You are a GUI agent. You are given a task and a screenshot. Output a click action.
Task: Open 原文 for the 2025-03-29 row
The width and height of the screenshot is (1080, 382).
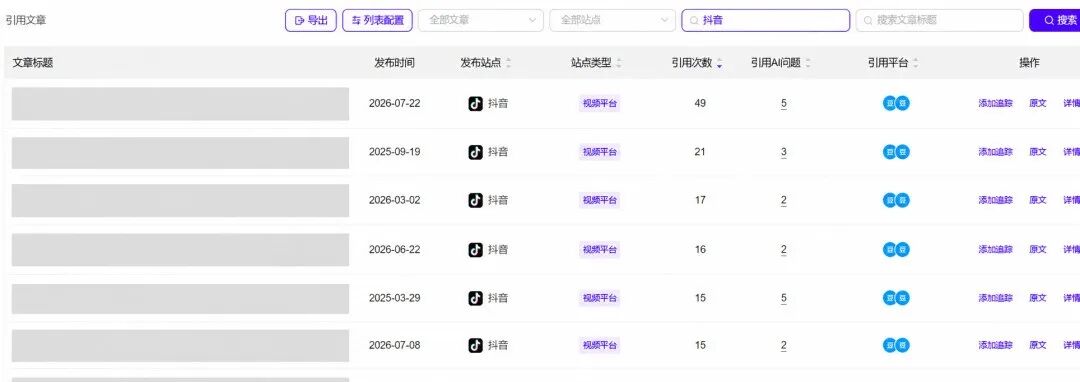(x=1037, y=298)
